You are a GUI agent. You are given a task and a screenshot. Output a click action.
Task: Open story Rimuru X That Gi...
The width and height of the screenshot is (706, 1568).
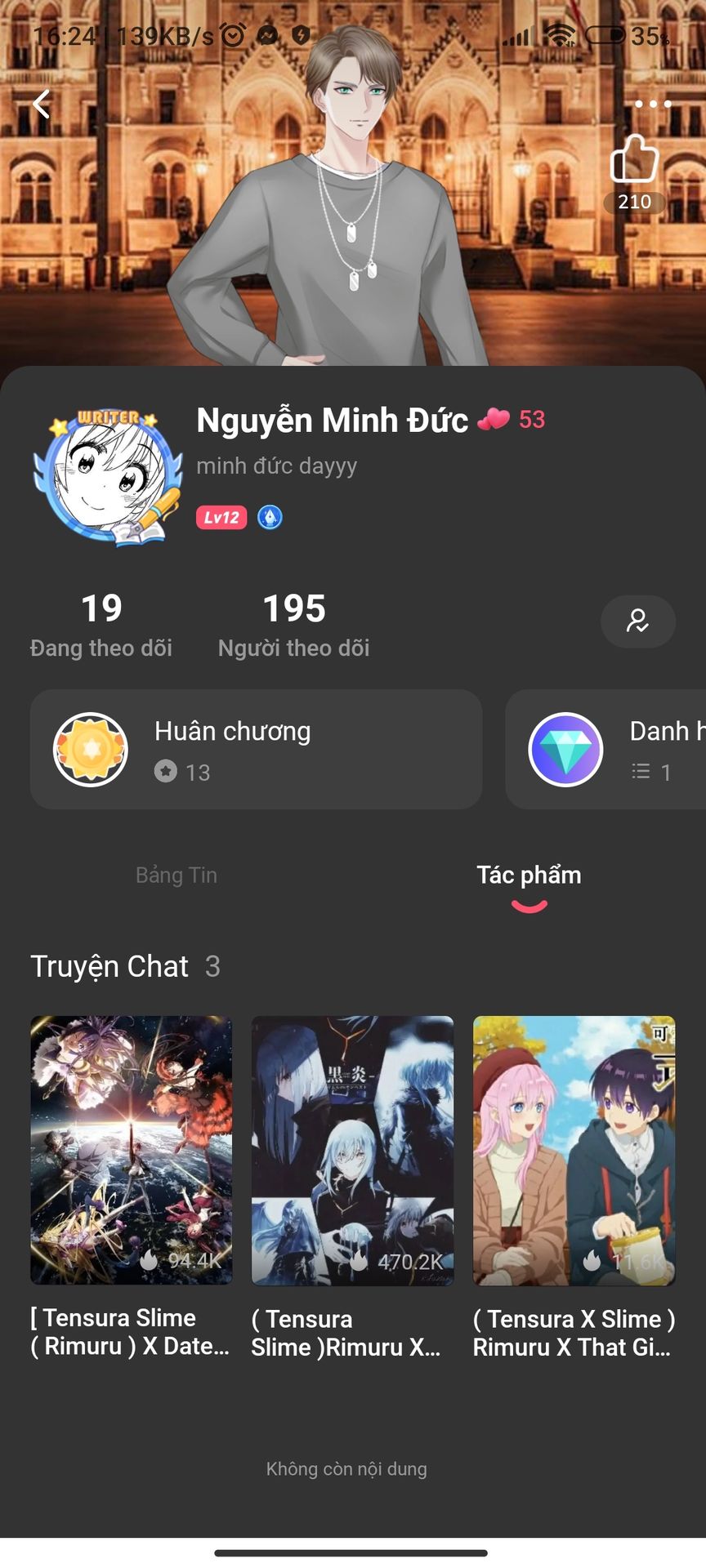574,1150
